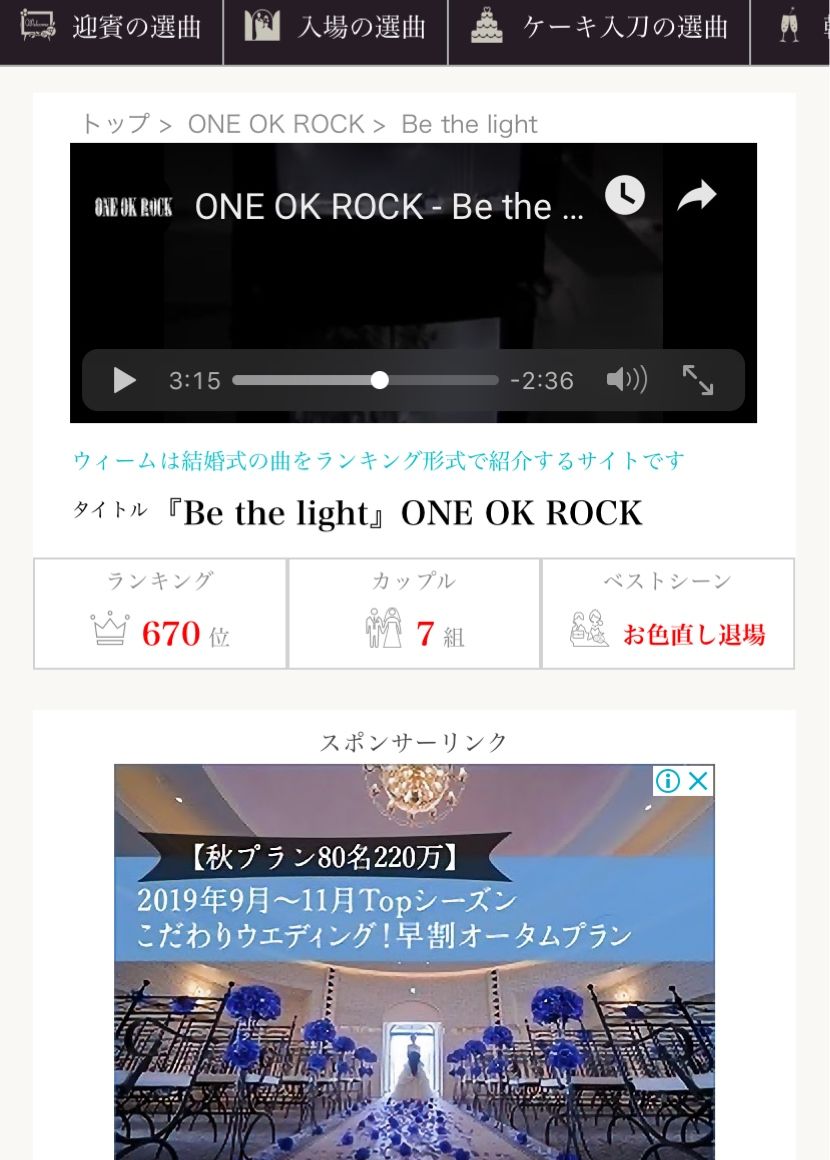Add video to watch later
This screenshot has width=830, height=1160.
point(625,195)
